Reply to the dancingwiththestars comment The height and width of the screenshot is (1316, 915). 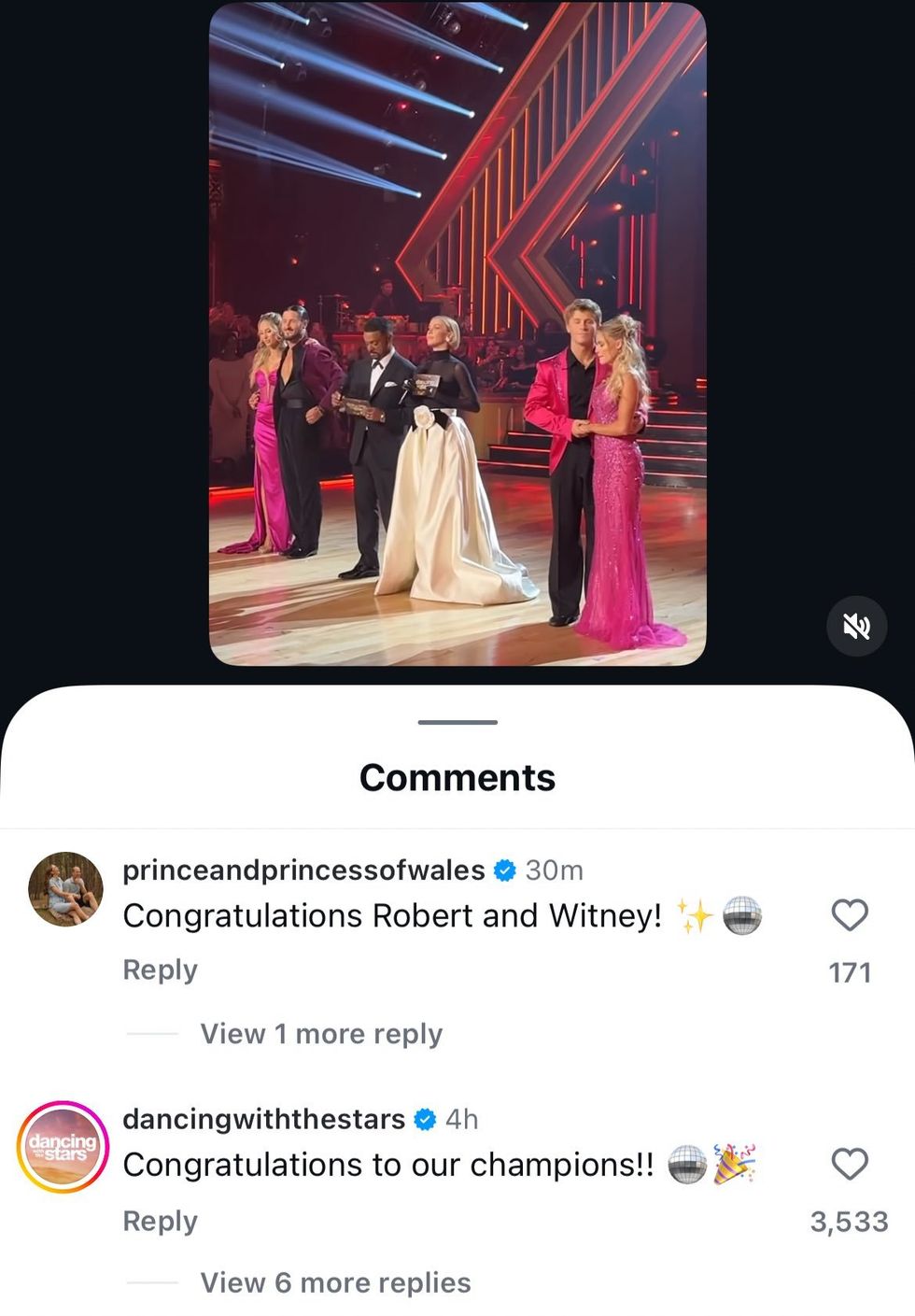click(x=159, y=1220)
